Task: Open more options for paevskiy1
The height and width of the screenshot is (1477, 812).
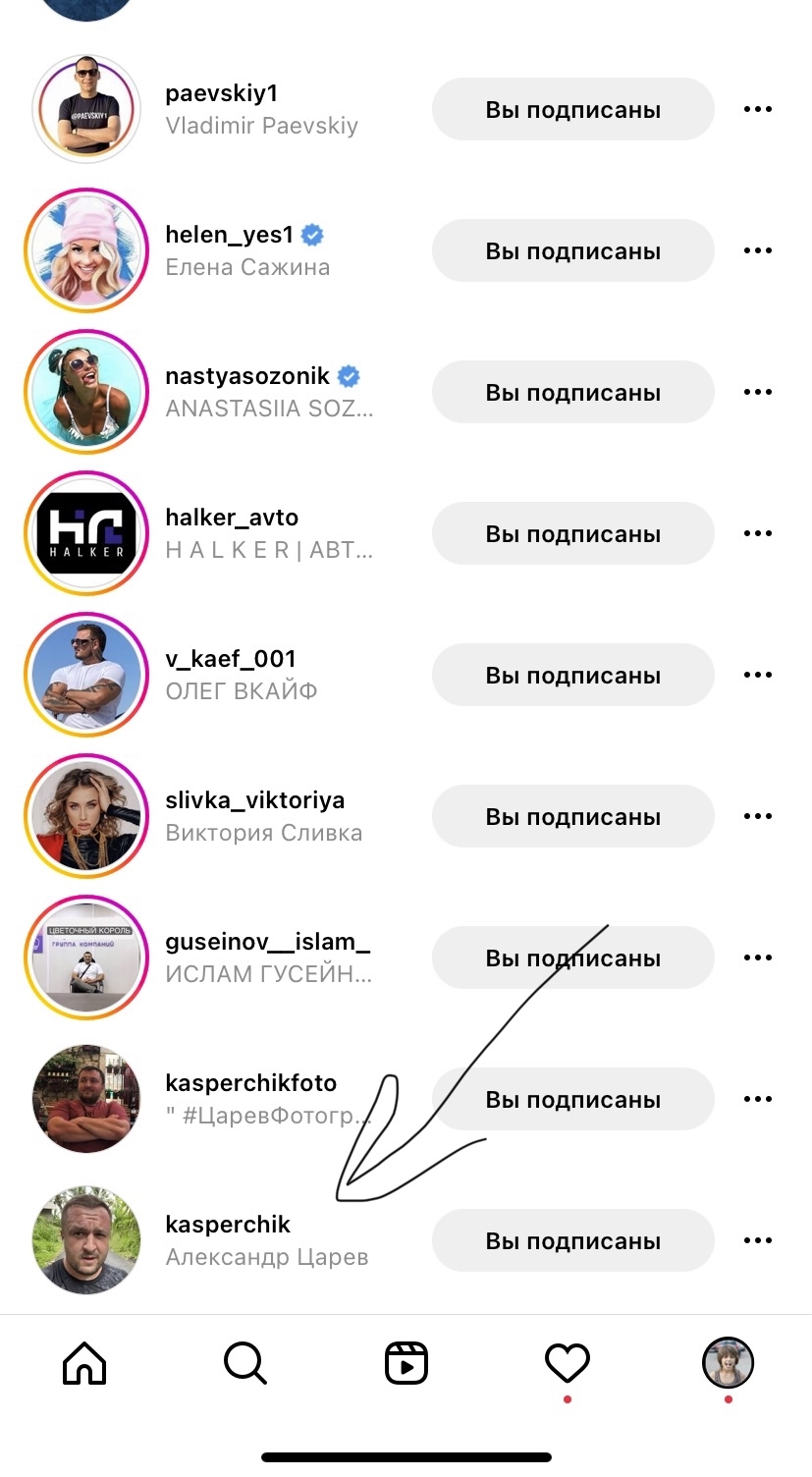Action: coord(757,110)
